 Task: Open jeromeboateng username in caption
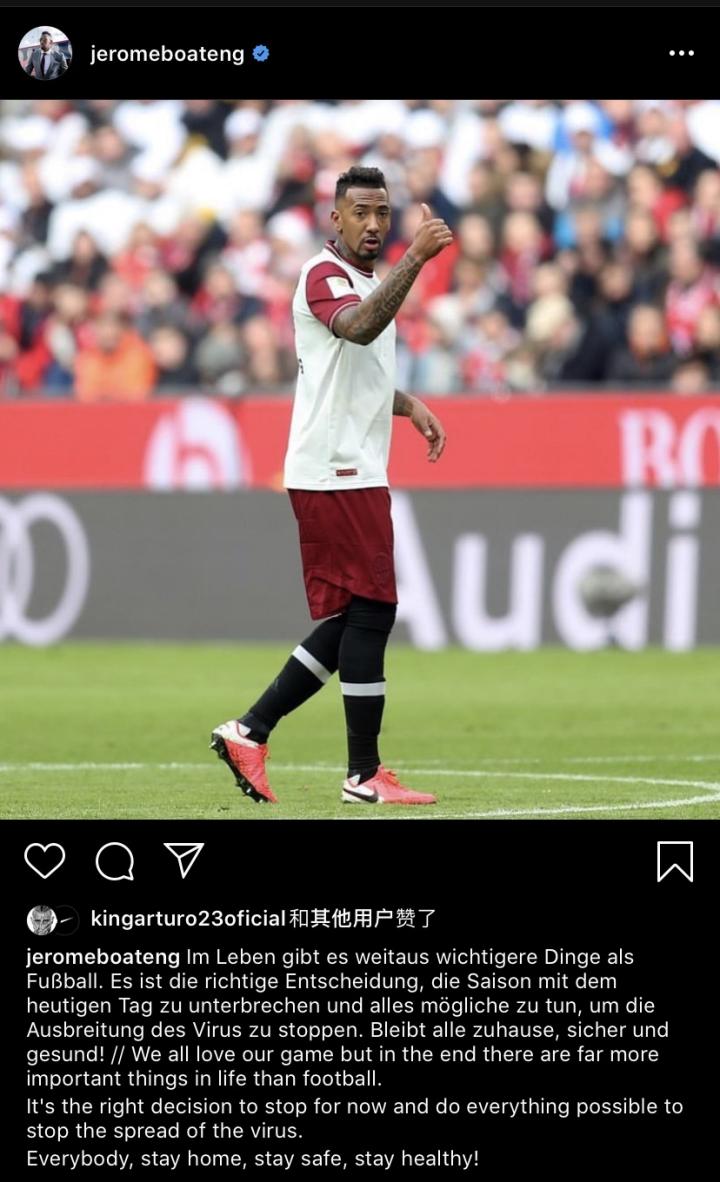(103, 957)
